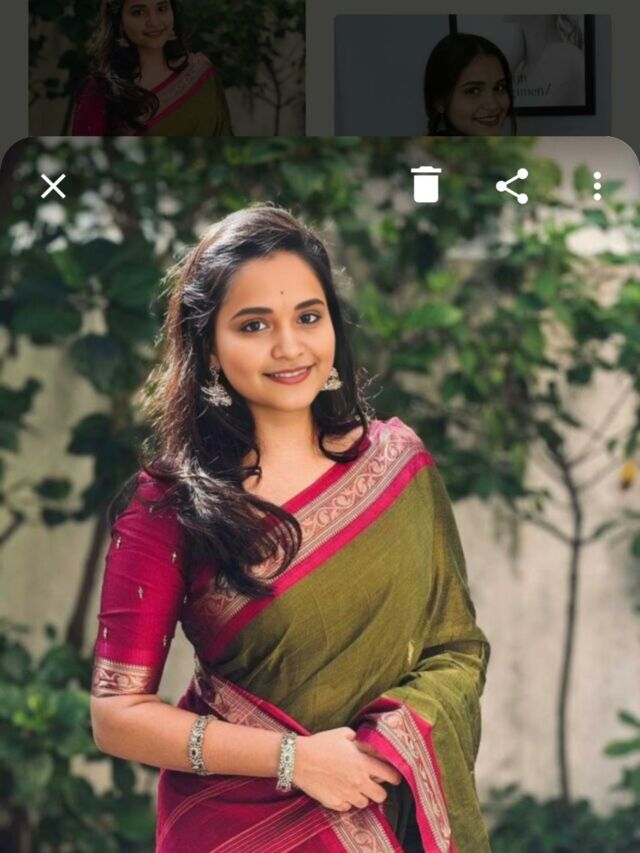The width and height of the screenshot is (640, 853).
Task: Close the photo preview
Action: [x=53, y=186]
